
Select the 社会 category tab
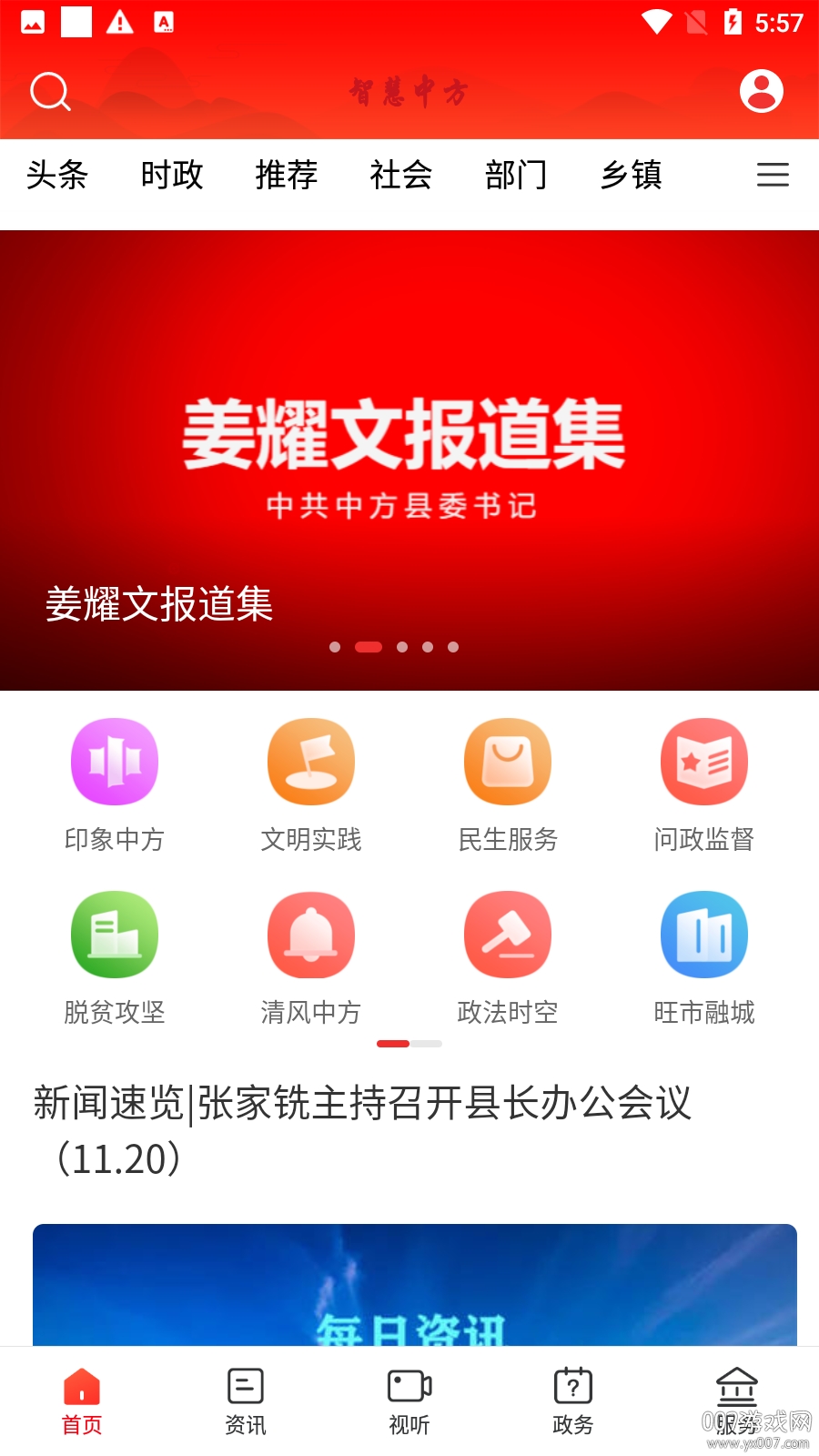pyautogui.click(x=400, y=175)
